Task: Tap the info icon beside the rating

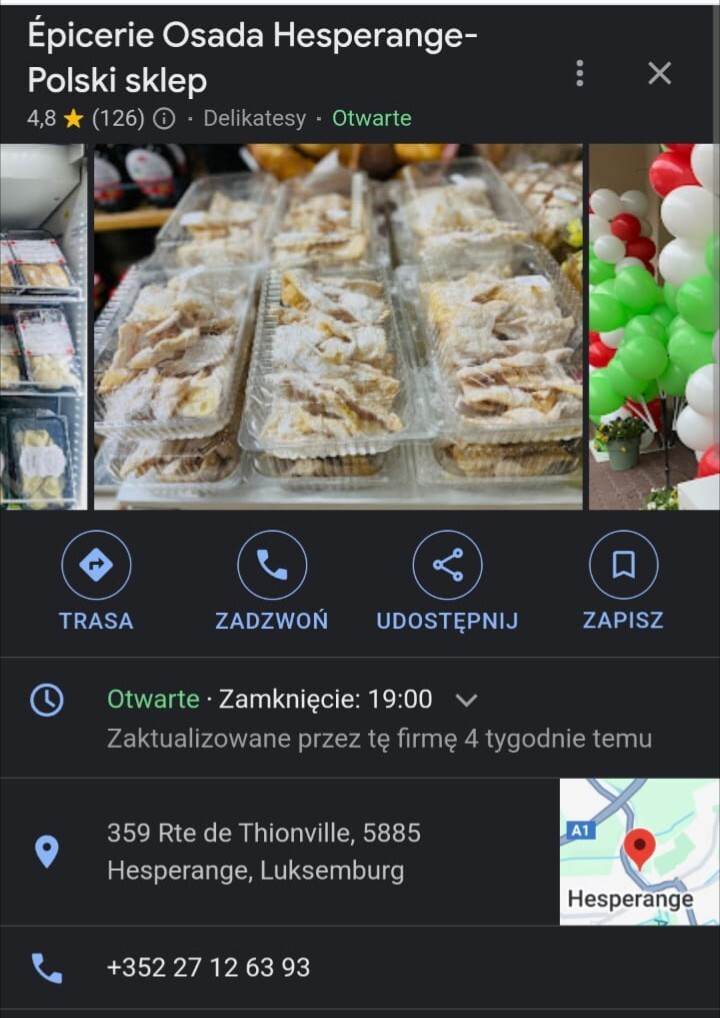Action: (165, 119)
